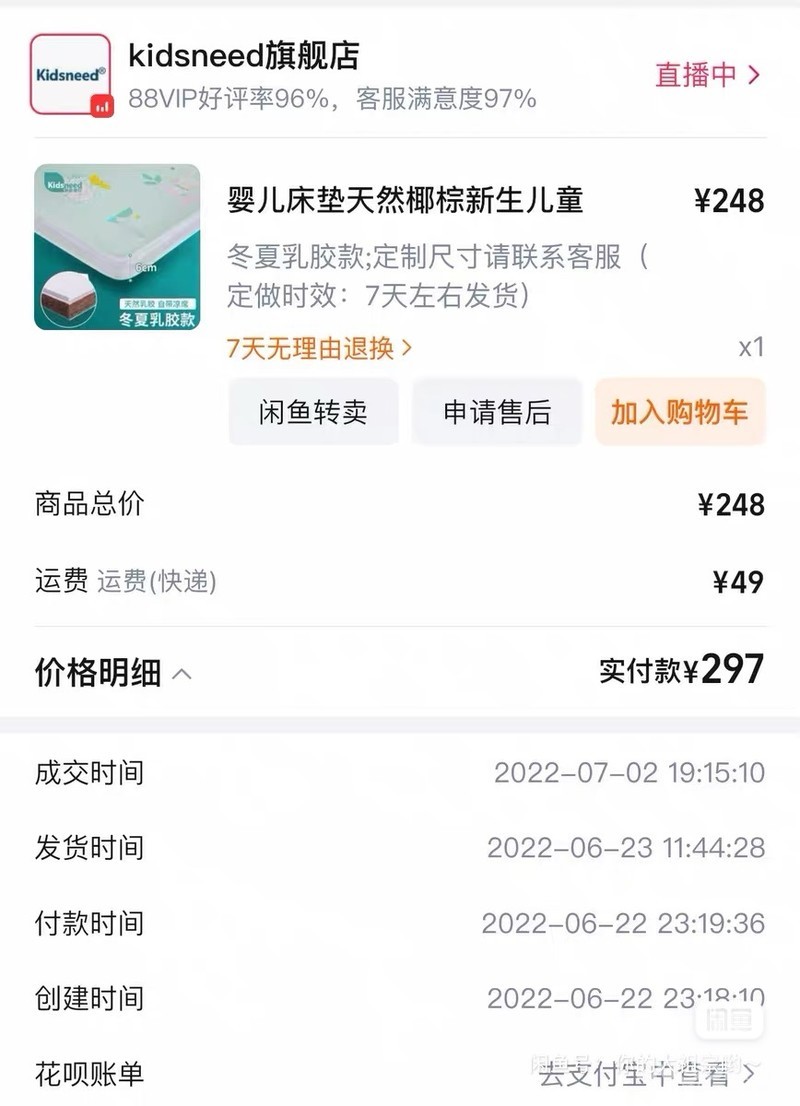Open the kidsneed旗舰店 store page
This screenshot has height=1106, width=800.
click(243, 56)
